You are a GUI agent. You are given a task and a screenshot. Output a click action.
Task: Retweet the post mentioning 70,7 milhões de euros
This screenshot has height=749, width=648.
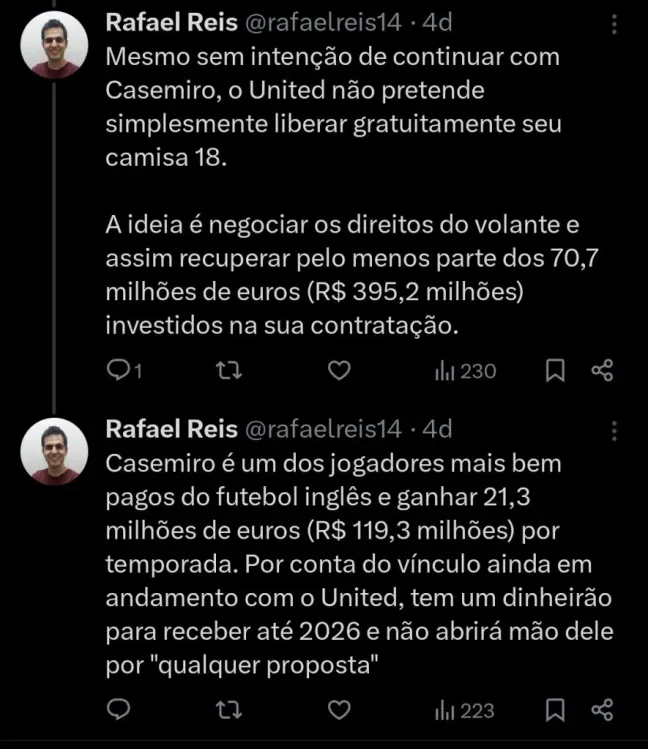click(x=229, y=371)
